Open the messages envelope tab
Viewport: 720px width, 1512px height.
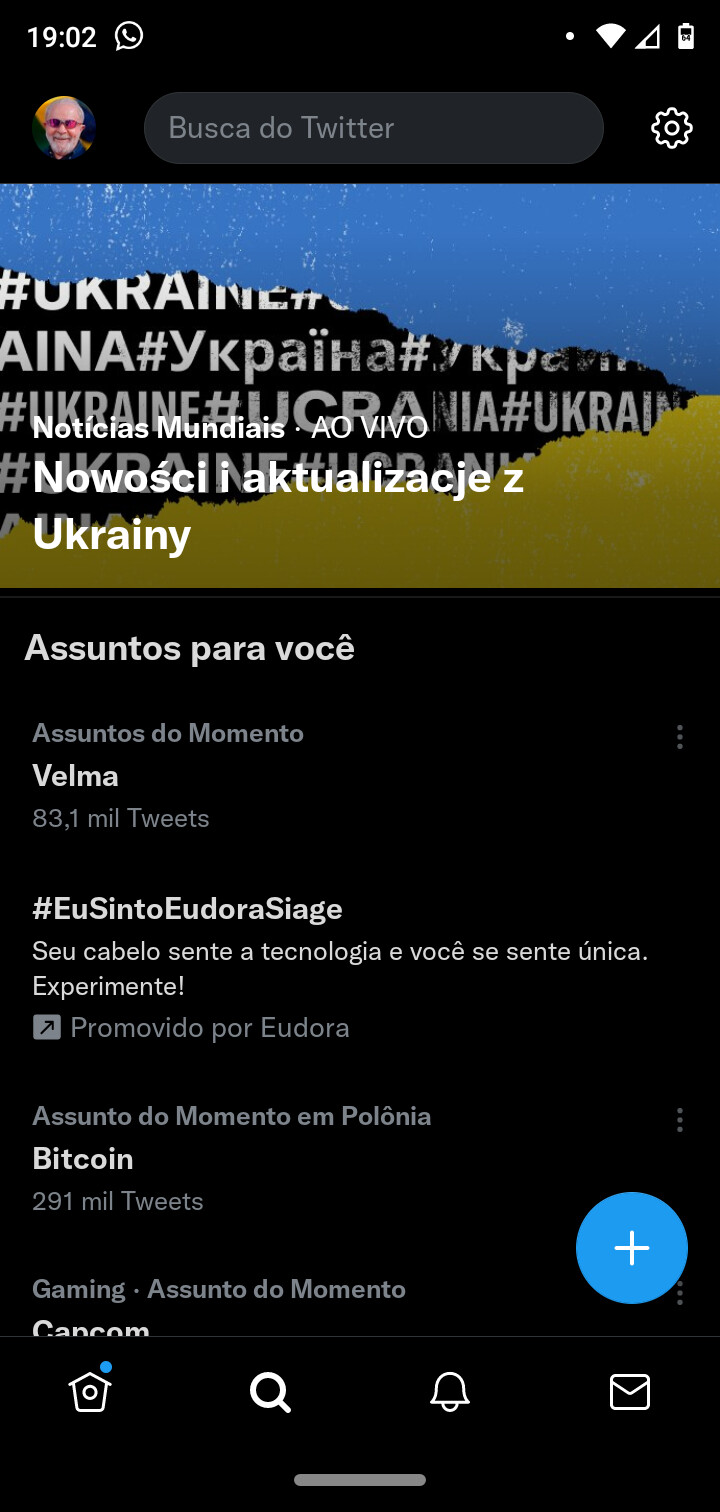[x=630, y=1391]
